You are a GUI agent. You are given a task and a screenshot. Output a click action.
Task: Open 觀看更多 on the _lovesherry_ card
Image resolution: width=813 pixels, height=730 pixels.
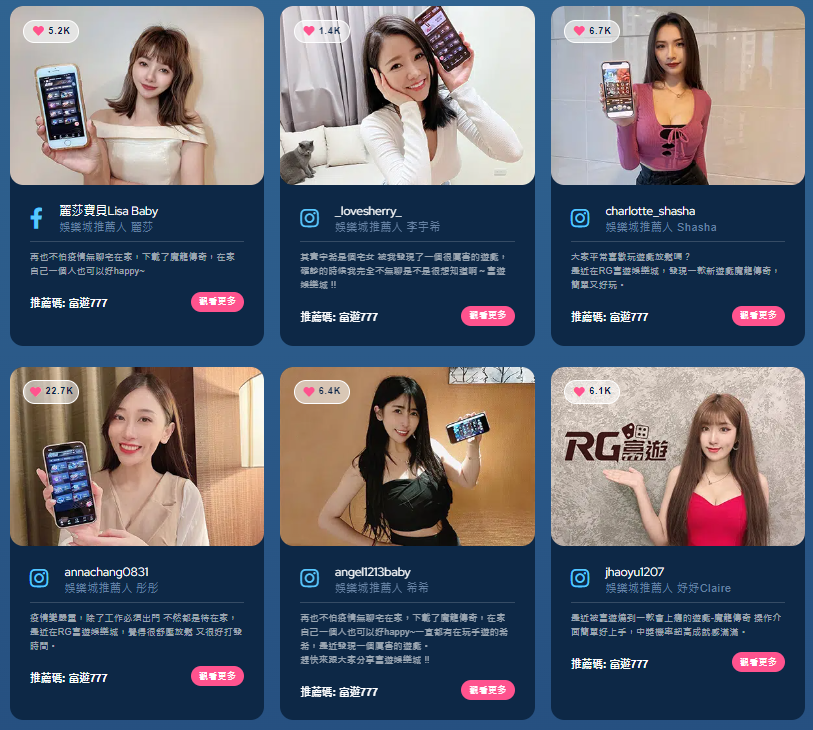click(x=487, y=316)
